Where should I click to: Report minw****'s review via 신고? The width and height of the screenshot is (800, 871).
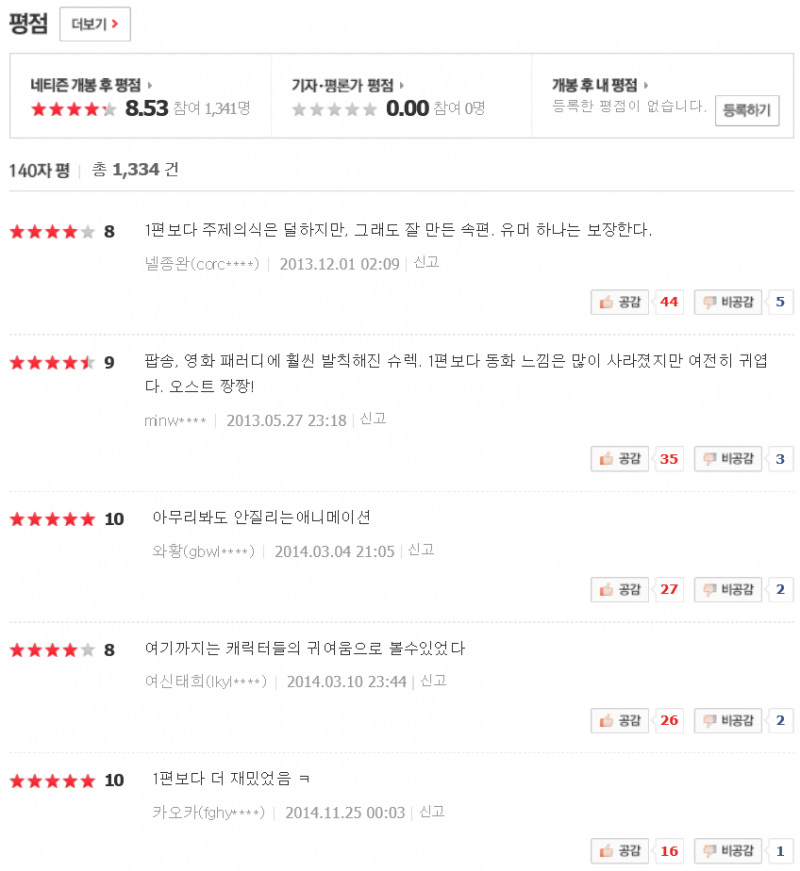coord(373,419)
